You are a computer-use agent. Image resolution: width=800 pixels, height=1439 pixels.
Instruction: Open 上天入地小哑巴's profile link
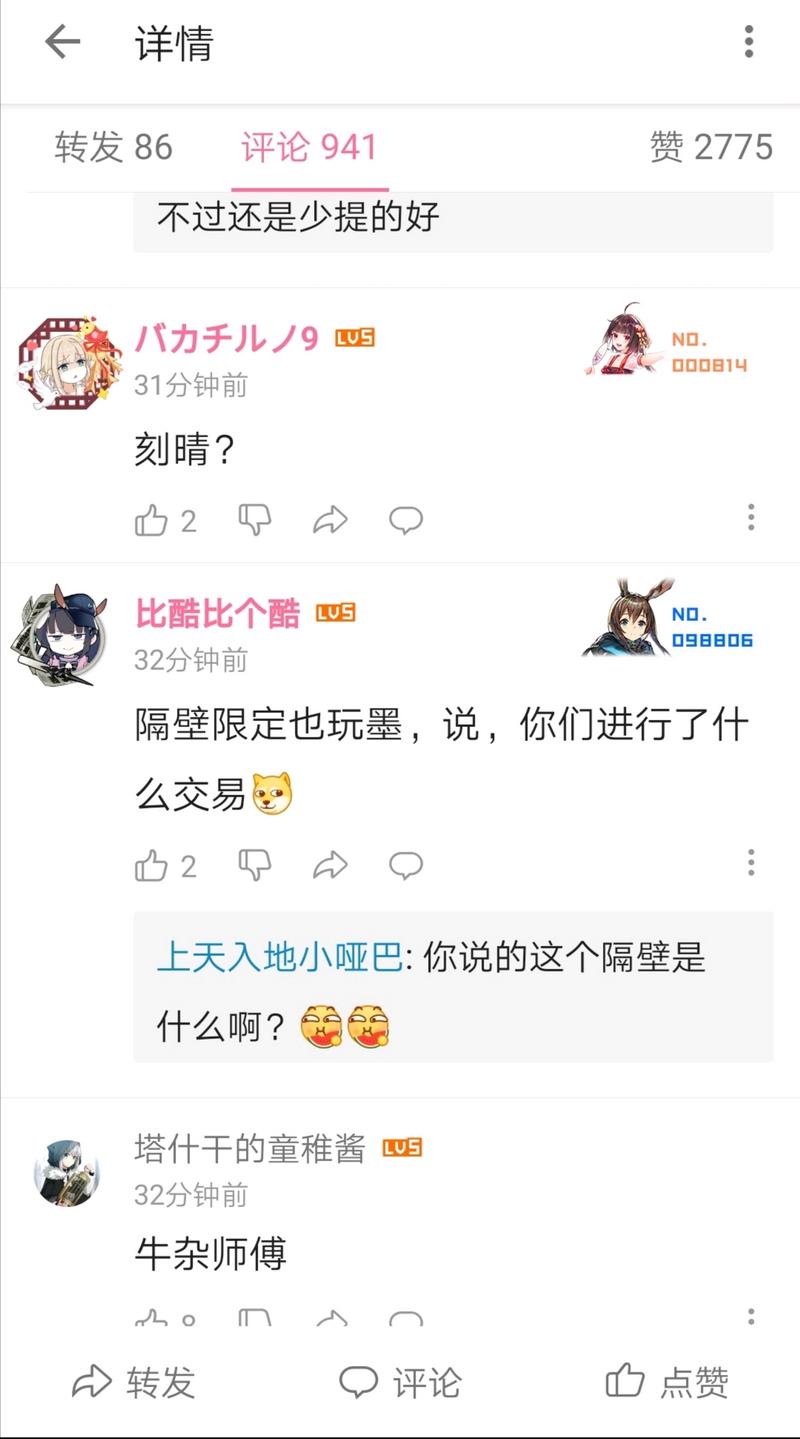pos(280,958)
